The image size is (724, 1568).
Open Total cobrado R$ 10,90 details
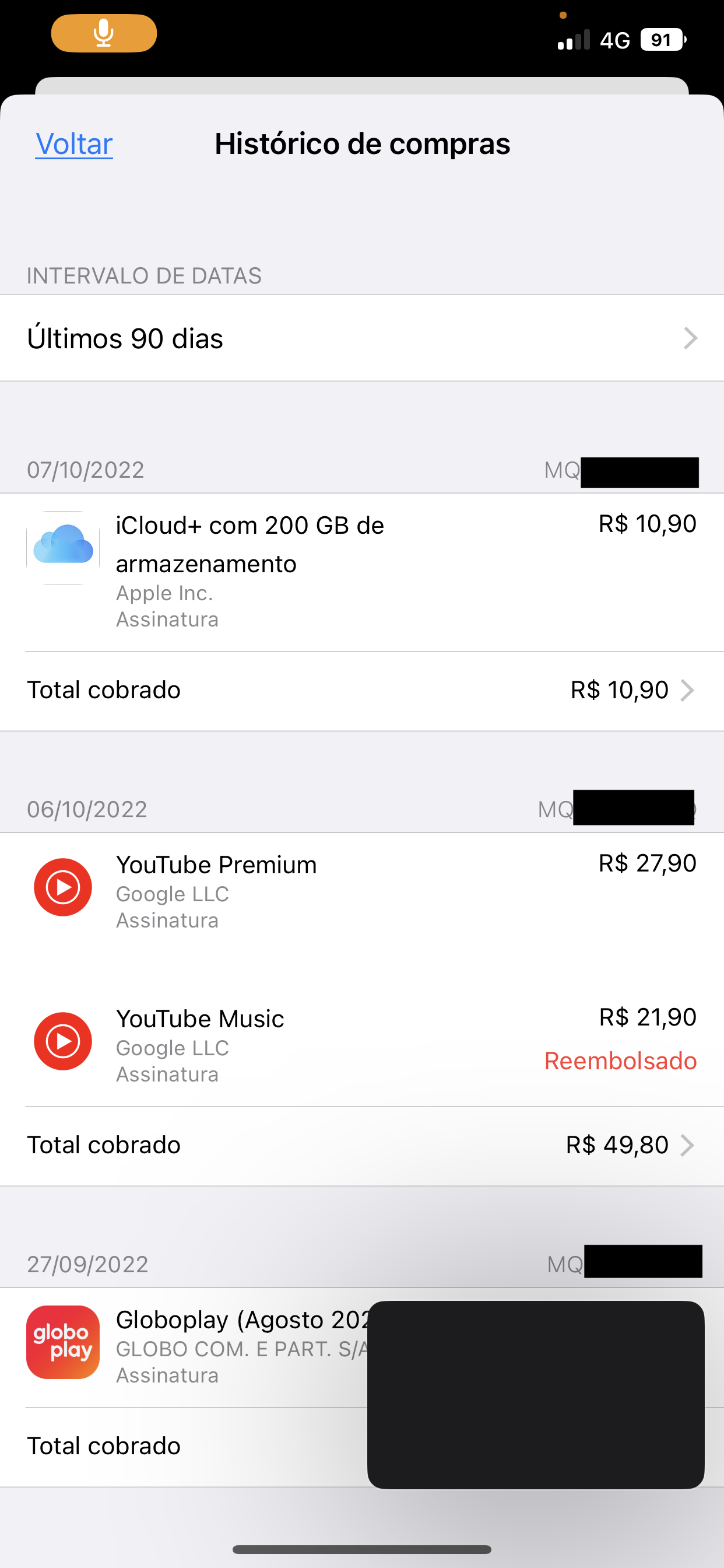(361, 690)
